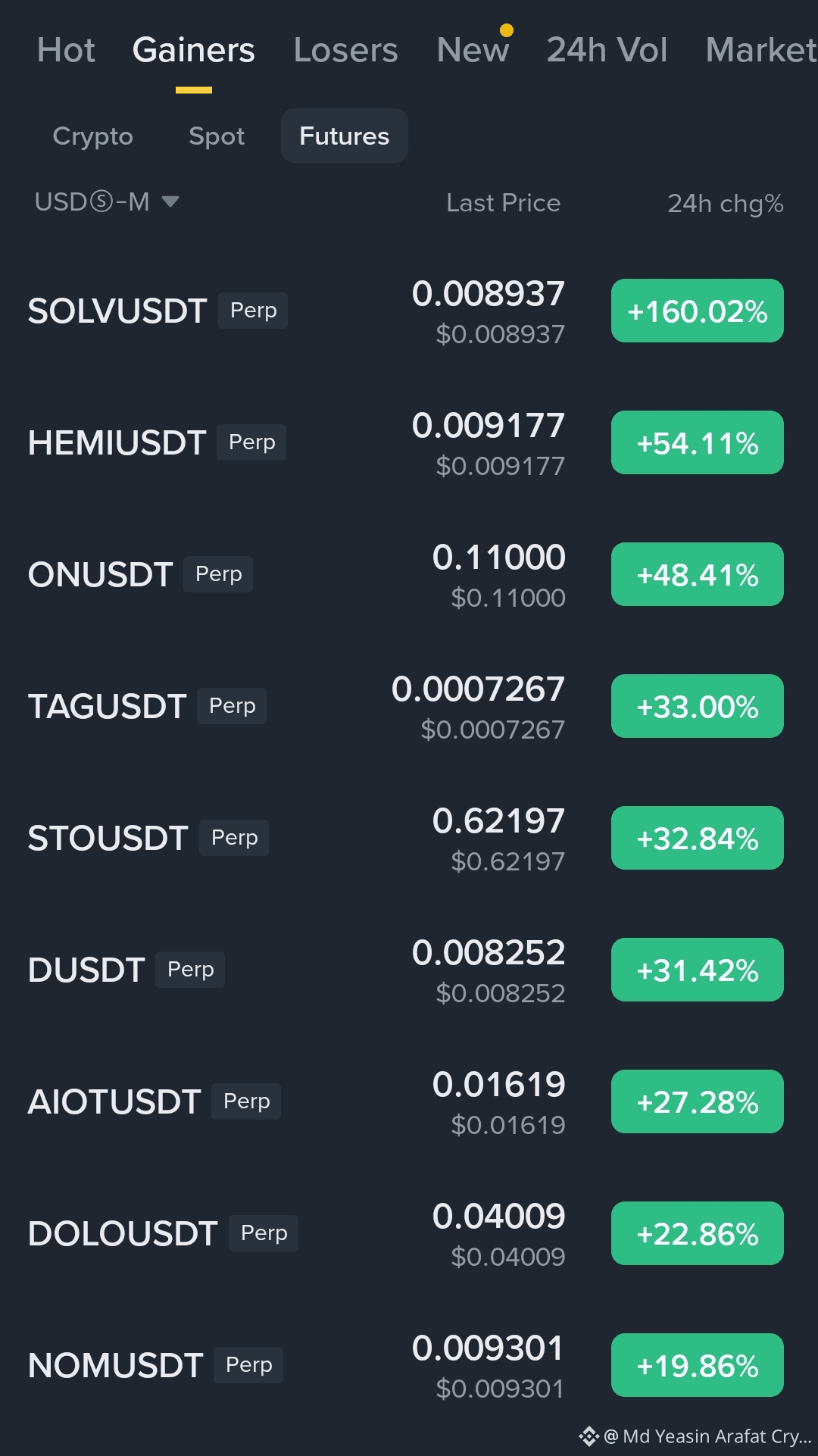Select the Crypto filter

click(92, 136)
